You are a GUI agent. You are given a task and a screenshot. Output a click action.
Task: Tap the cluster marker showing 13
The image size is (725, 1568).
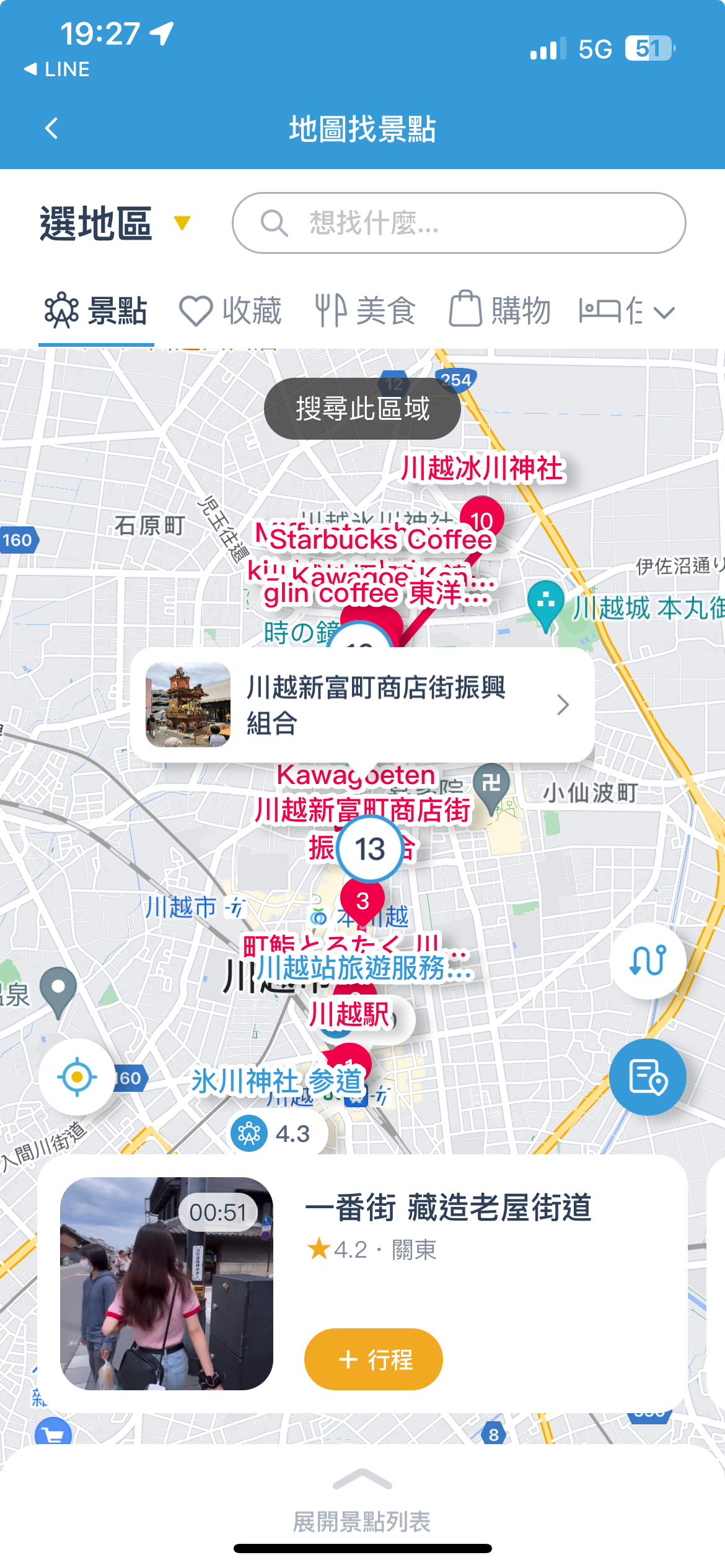click(370, 848)
